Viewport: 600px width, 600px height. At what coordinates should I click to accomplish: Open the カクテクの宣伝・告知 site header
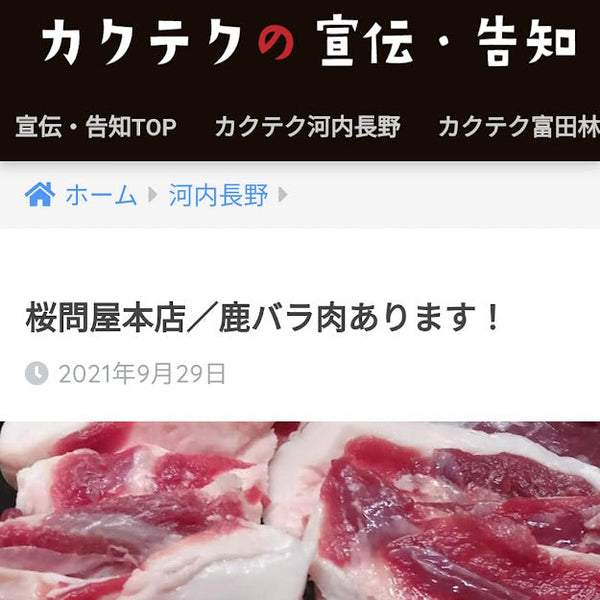click(x=309, y=42)
